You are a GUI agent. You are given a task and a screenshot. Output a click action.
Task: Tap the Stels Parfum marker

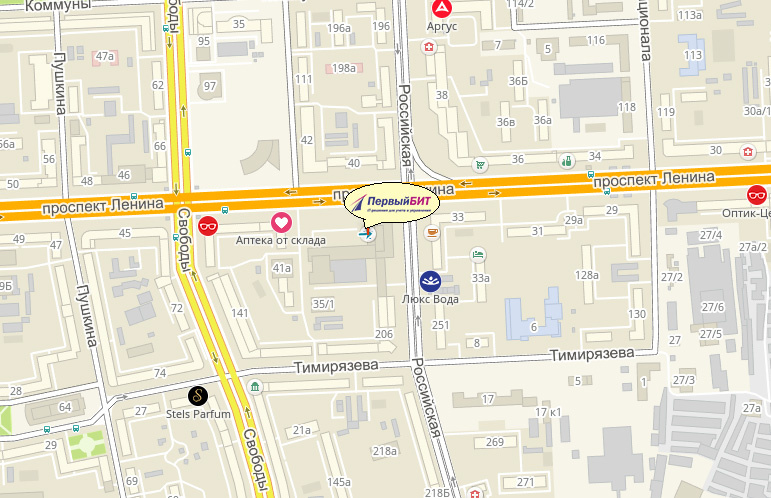[x=198, y=396]
